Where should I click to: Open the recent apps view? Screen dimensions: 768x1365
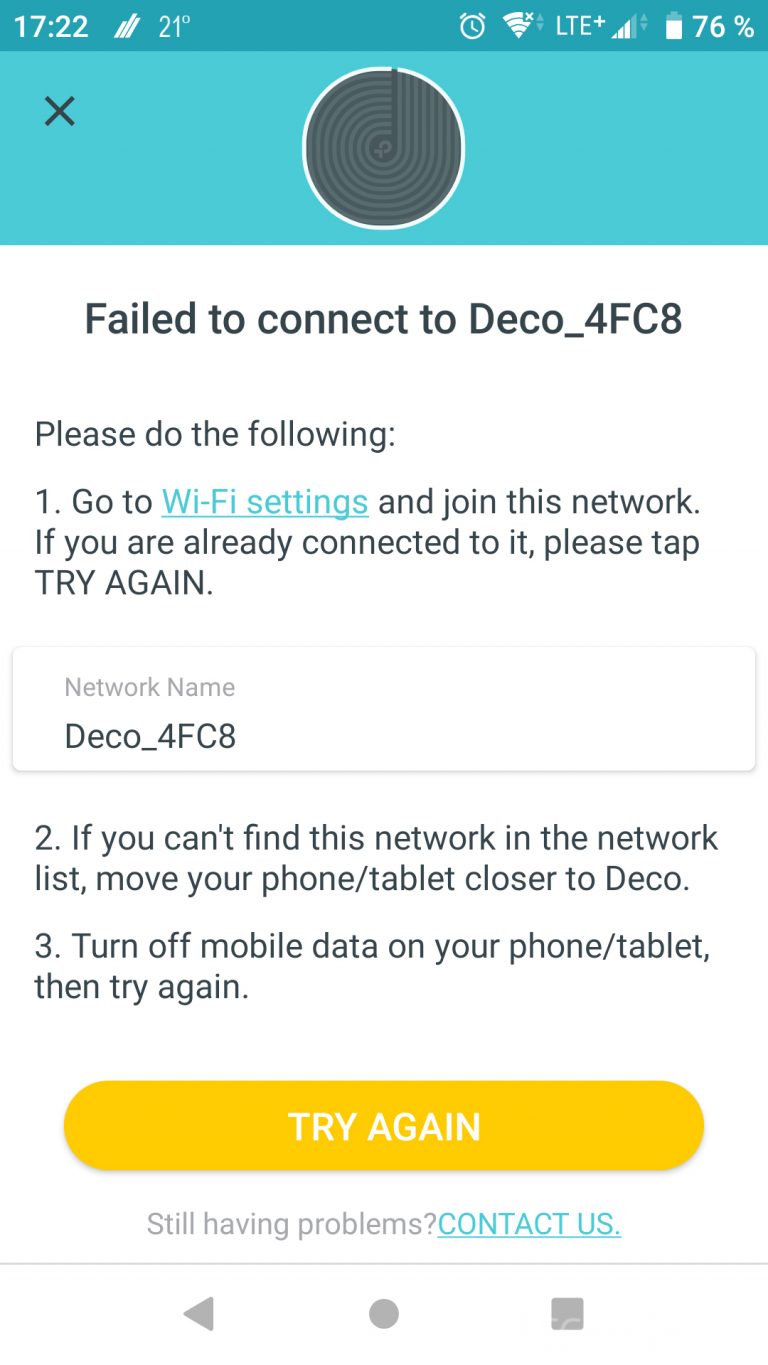(567, 1314)
